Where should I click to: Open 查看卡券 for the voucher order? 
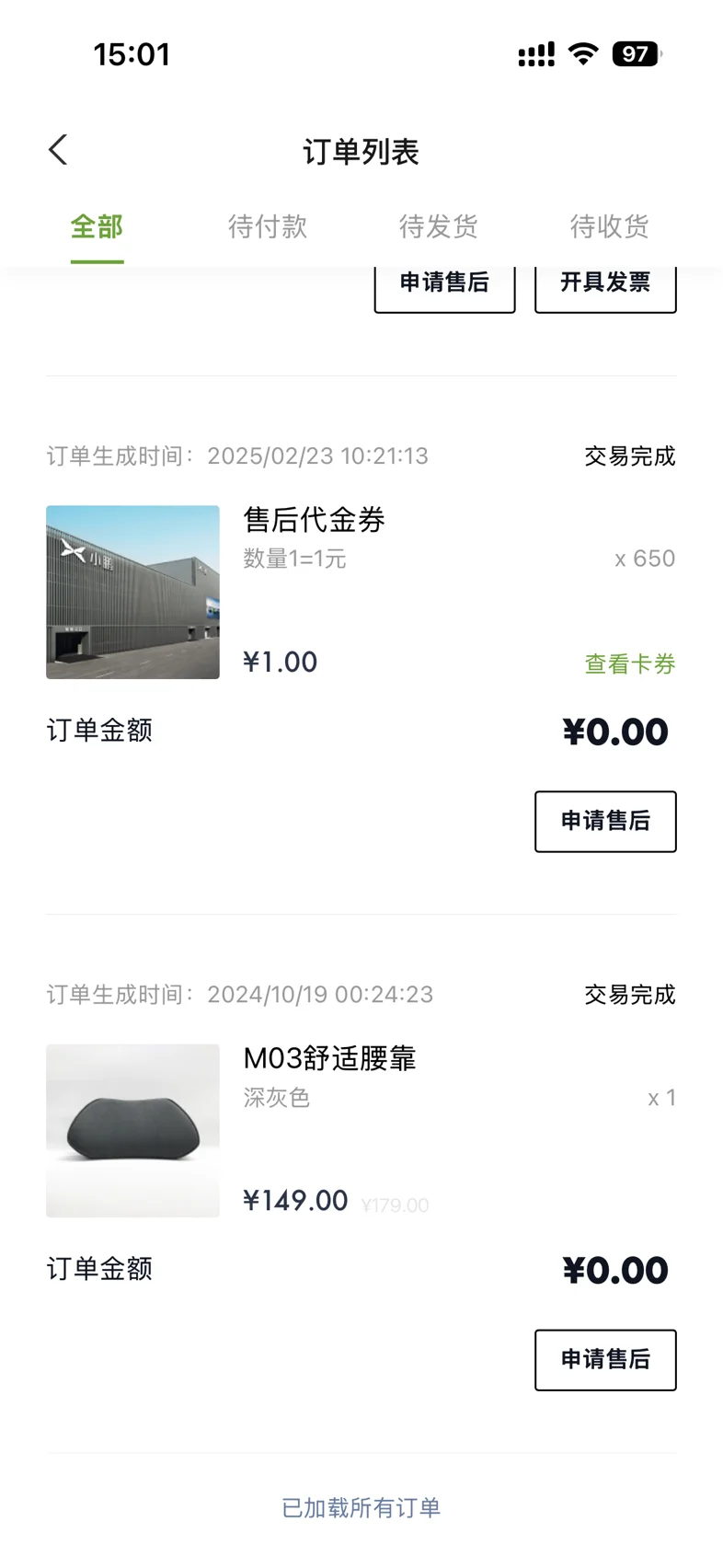click(x=629, y=663)
